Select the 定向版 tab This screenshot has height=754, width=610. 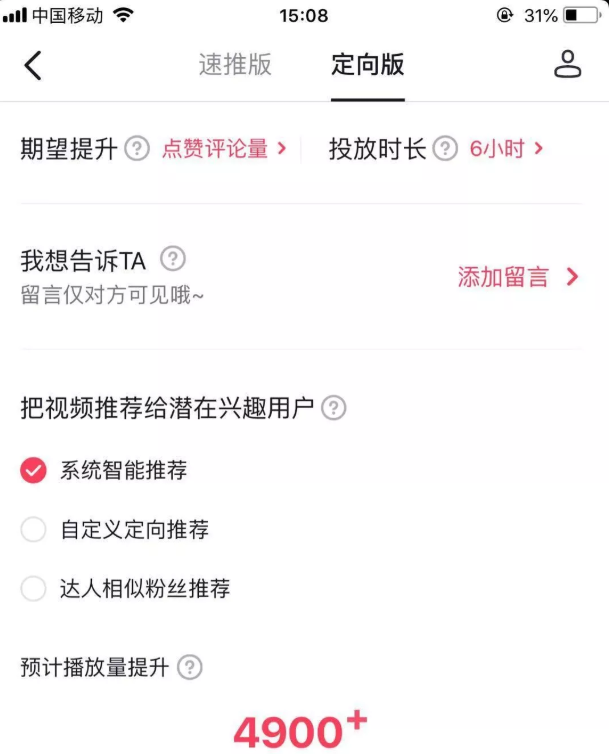[x=367, y=65]
